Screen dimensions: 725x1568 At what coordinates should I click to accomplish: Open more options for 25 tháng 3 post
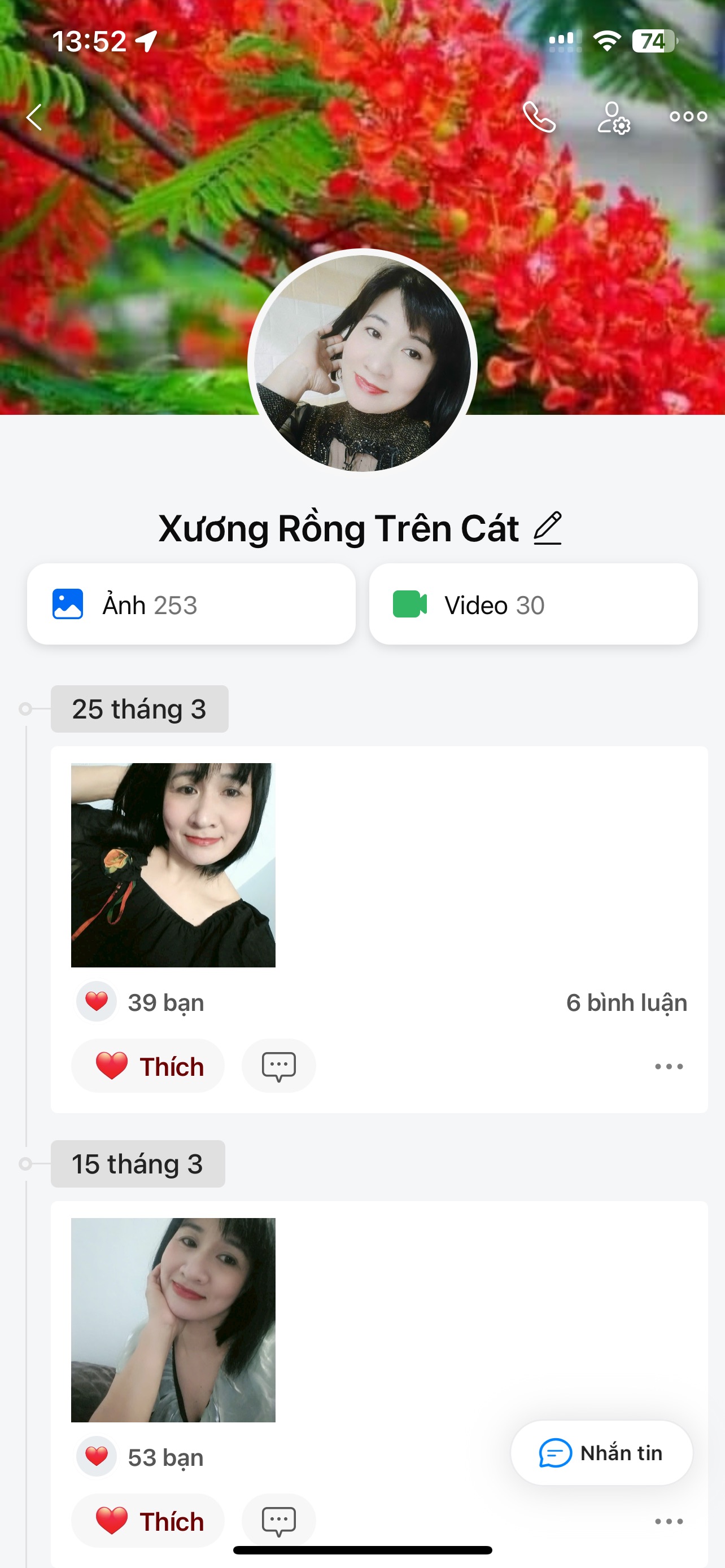669,1066
